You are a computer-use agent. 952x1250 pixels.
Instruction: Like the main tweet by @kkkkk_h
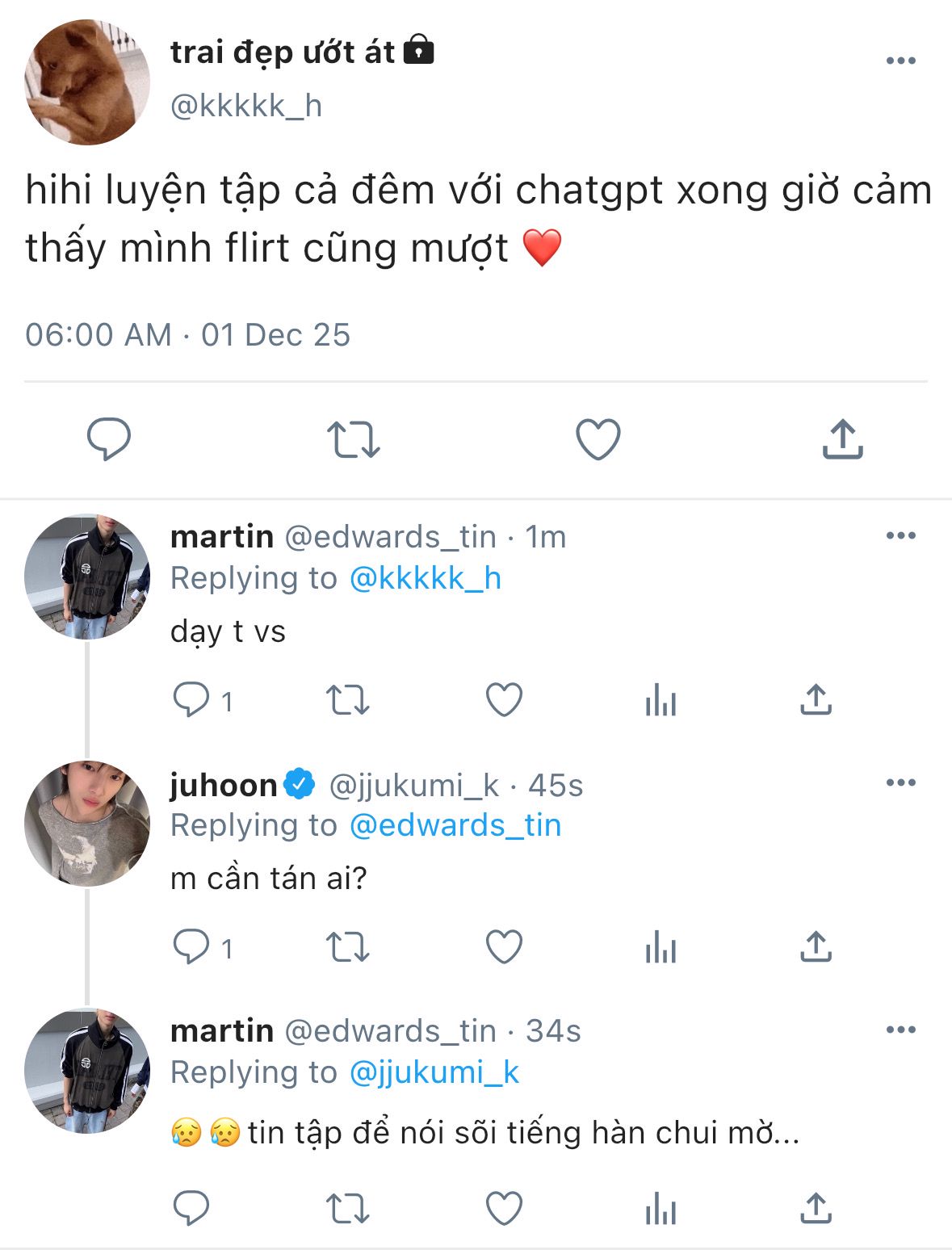point(598,439)
